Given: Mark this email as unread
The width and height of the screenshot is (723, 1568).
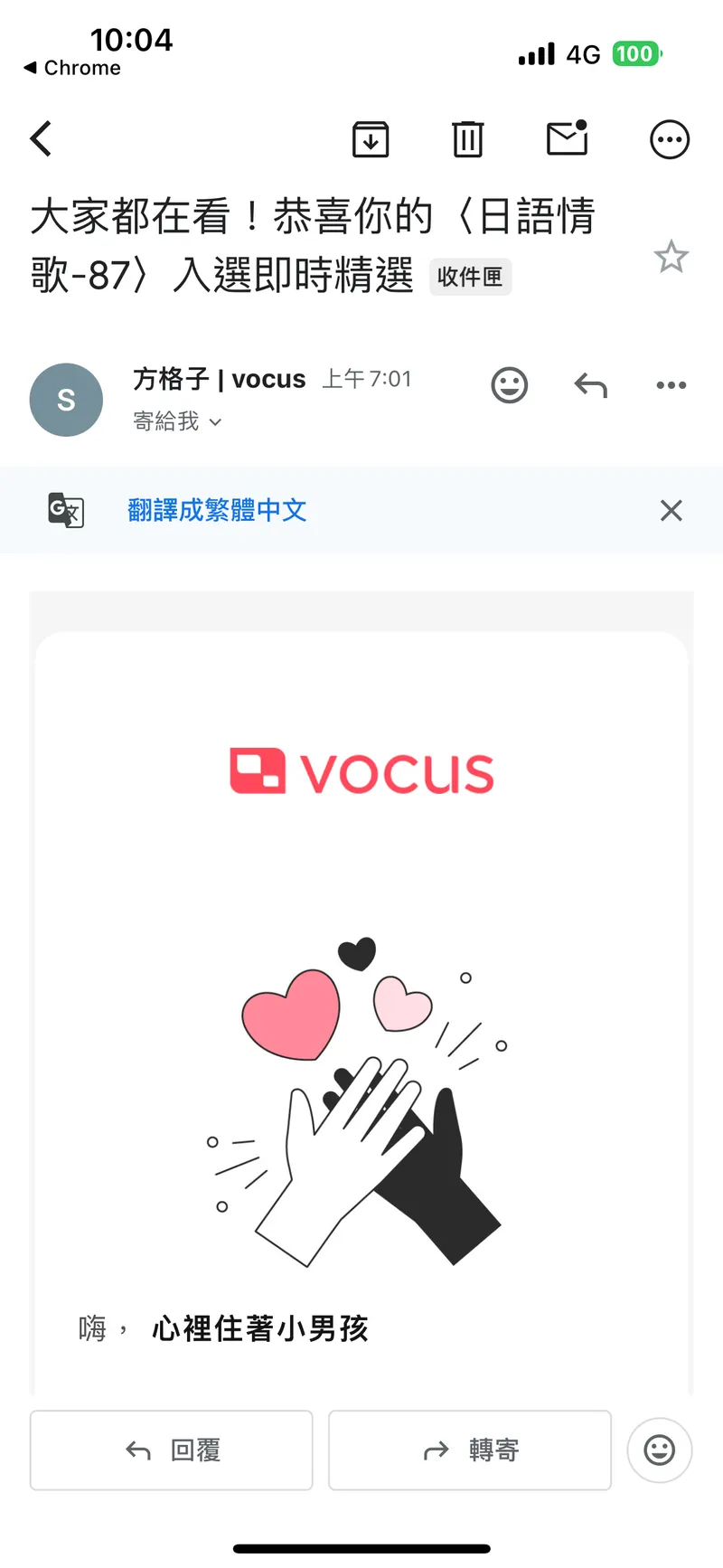Looking at the screenshot, I should point(568,139).
